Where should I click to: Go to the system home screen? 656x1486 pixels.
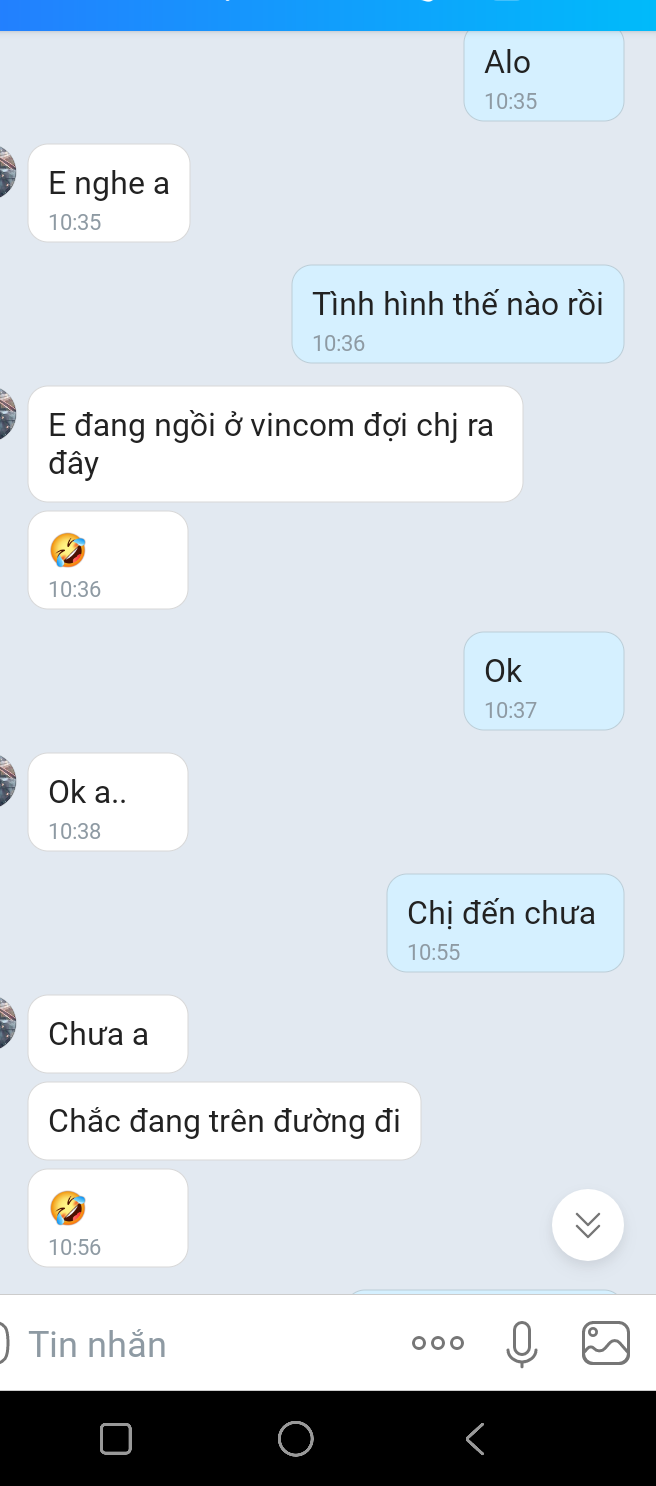point(296,1439)
